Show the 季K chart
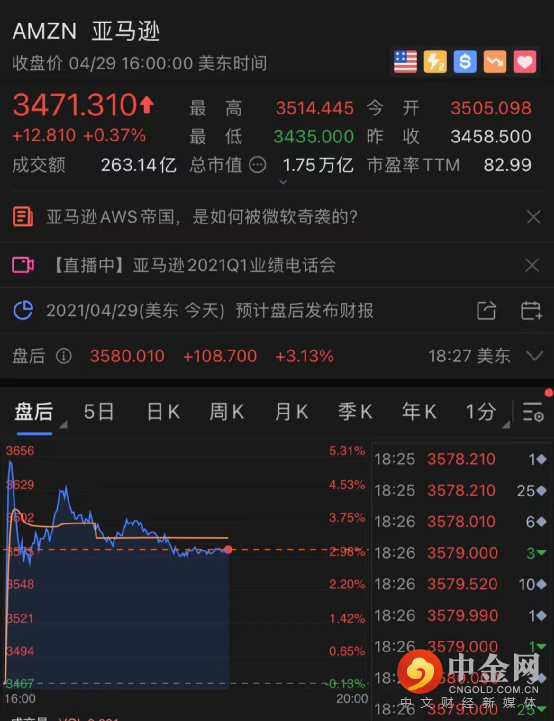This screenshot has width=554, height=721. click(355, 412)
